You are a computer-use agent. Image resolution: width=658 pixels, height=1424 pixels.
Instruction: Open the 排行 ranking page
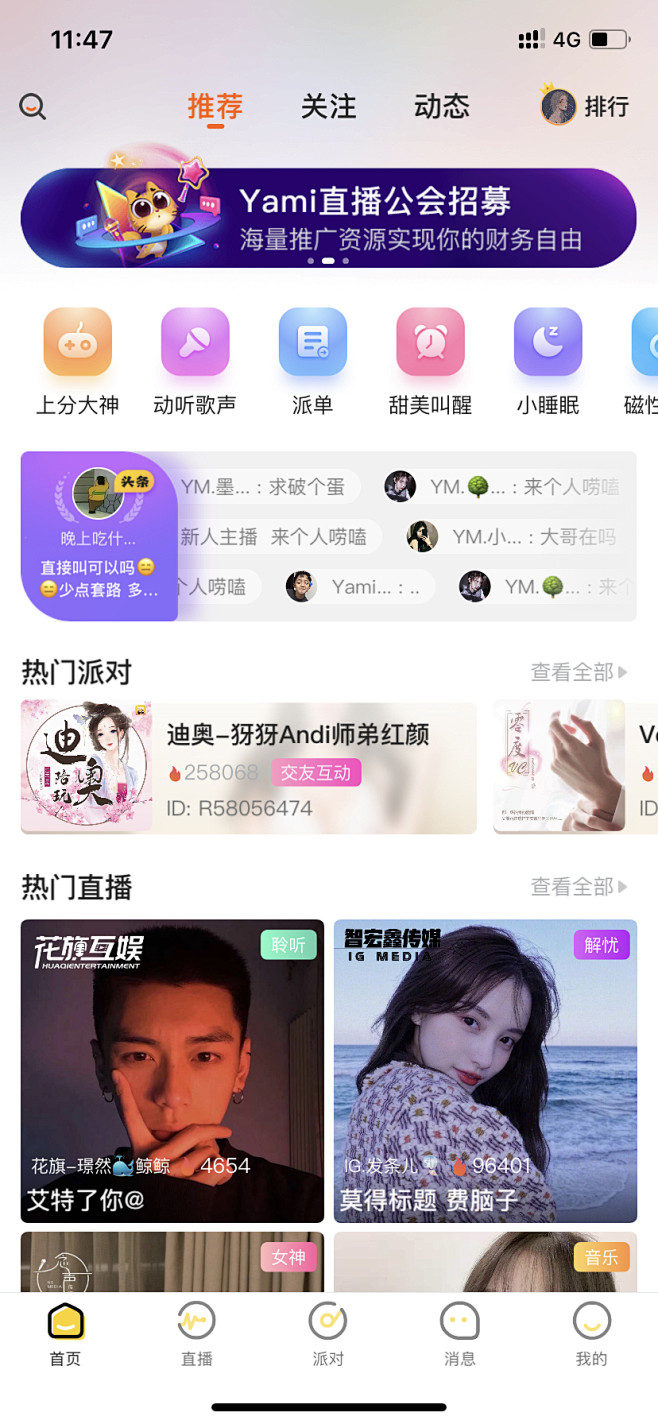pyautogui.click(x=586, y=107)
